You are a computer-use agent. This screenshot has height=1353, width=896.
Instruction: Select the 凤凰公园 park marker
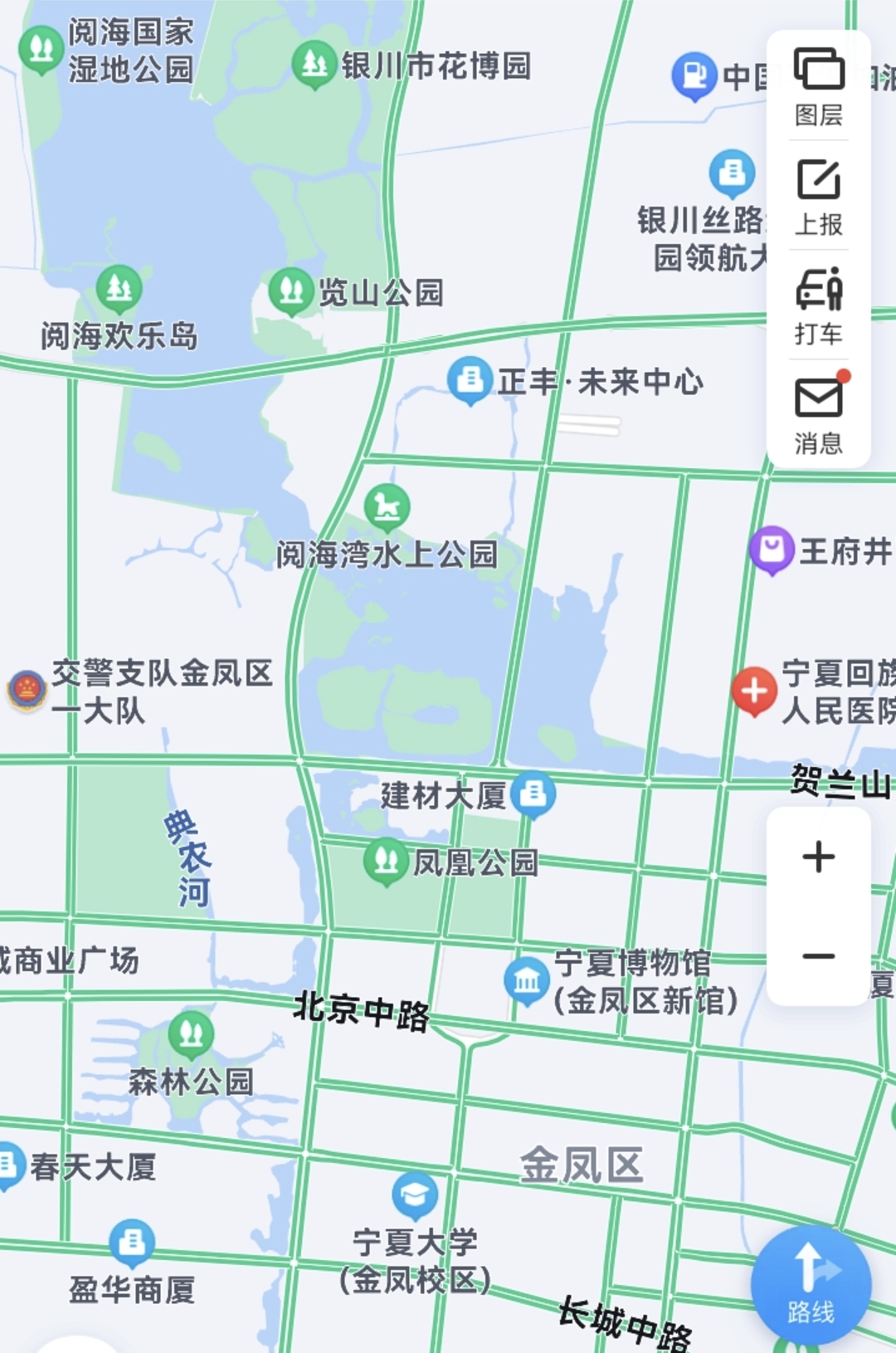(x=386, y=861)
